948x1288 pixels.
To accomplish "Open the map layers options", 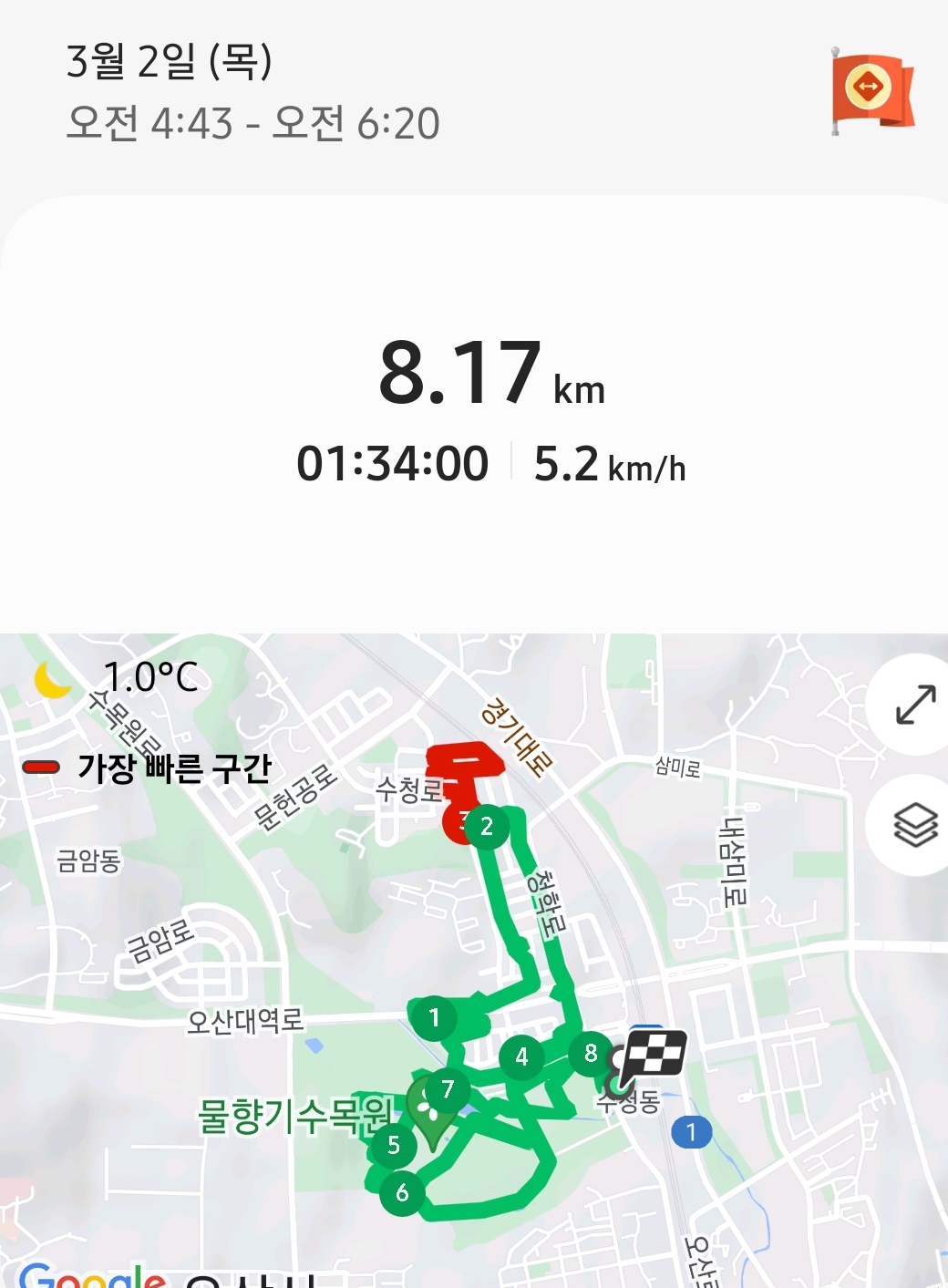I will 914,825.
